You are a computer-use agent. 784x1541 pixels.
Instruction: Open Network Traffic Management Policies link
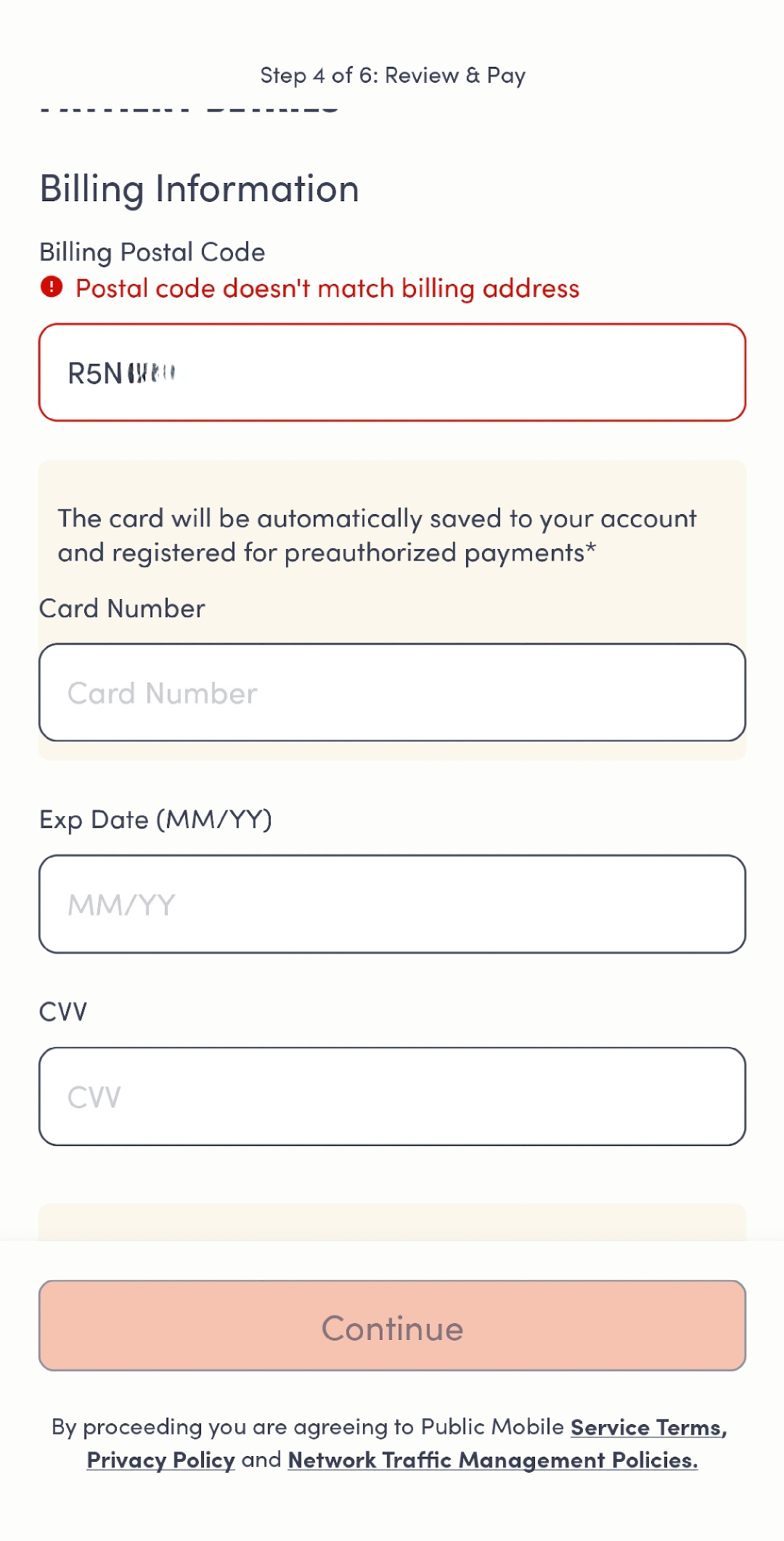pos(492,1460)
